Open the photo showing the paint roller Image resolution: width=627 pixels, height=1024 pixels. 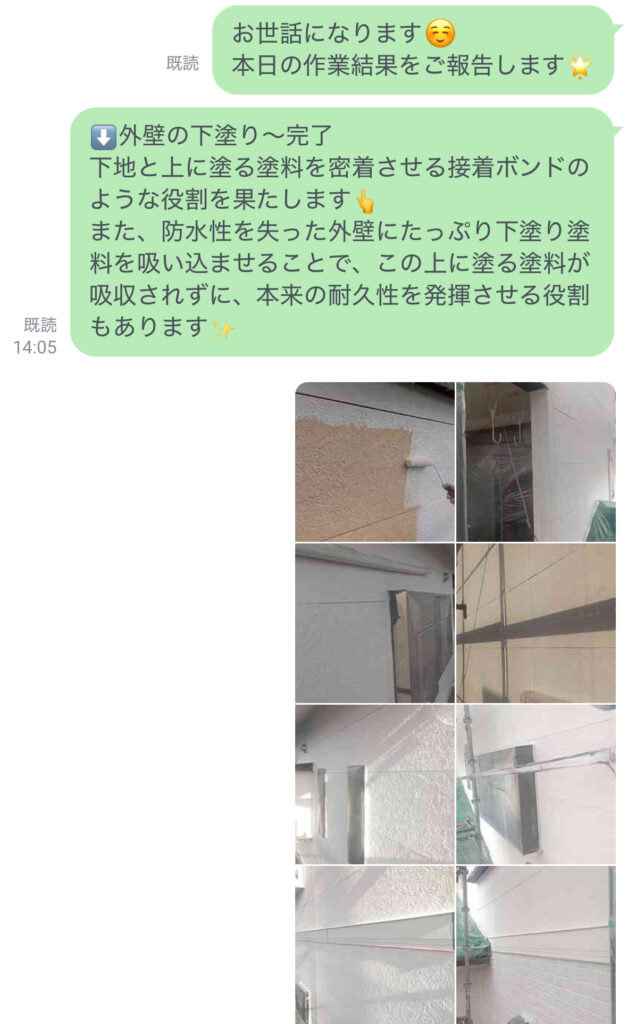(374, 462)
